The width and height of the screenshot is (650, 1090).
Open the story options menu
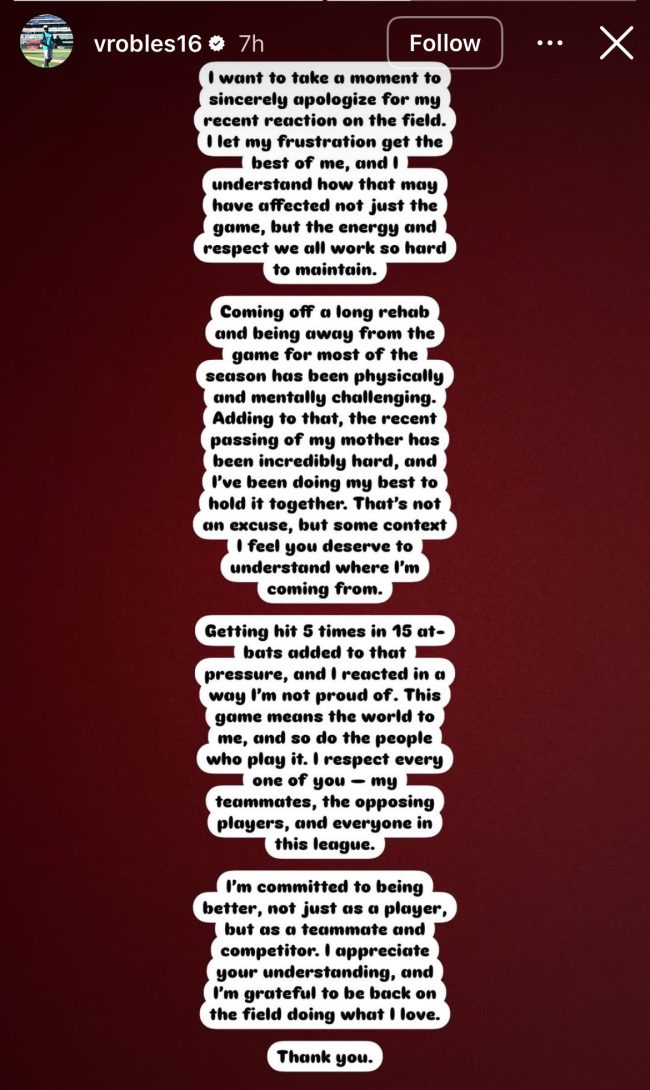tap(551, 43)
